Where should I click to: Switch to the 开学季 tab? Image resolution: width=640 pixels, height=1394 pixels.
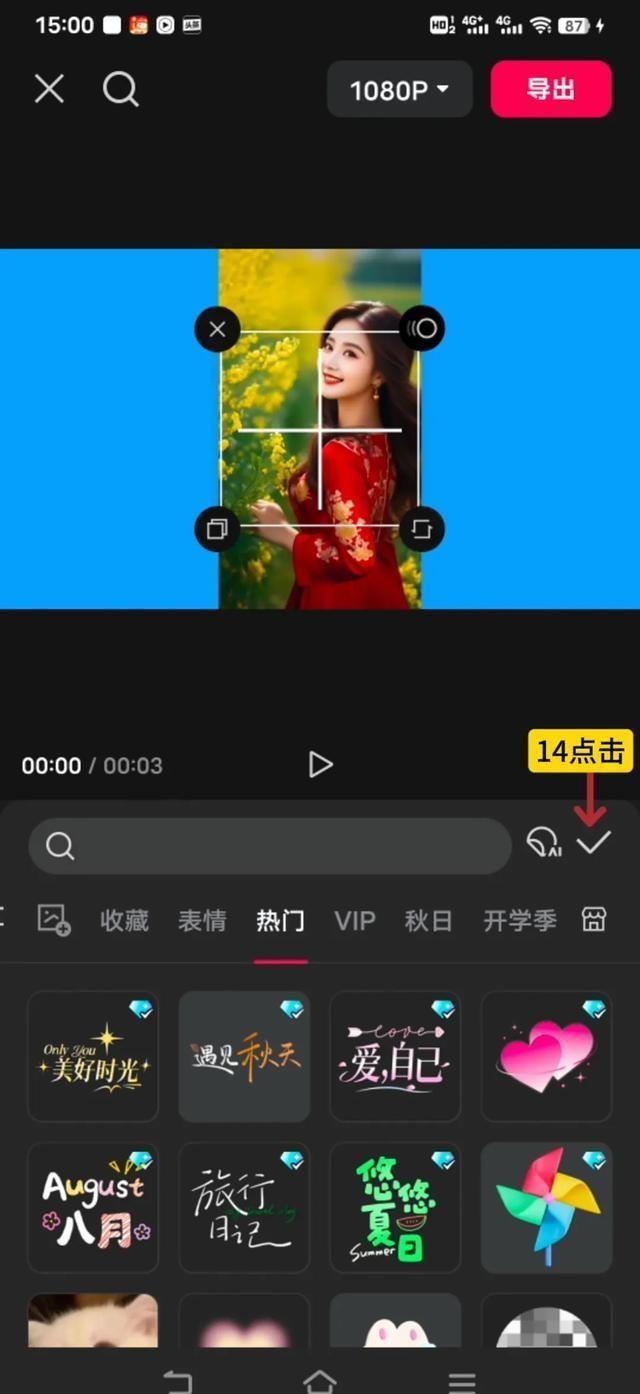tap(519, 920)
